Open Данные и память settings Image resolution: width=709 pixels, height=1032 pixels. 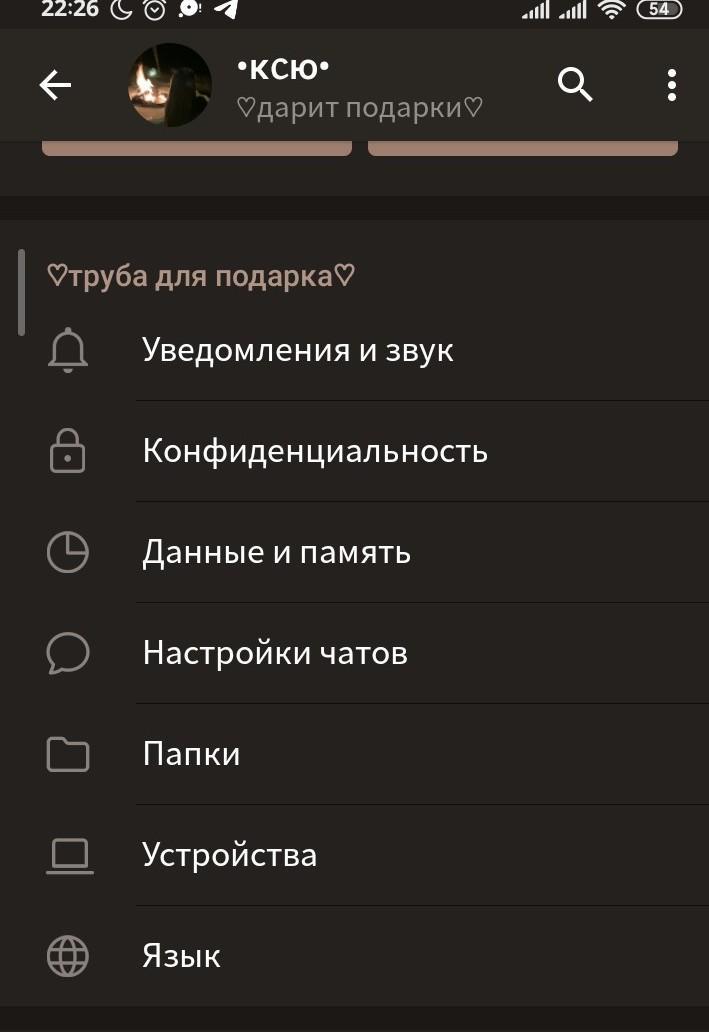(276, 552)
